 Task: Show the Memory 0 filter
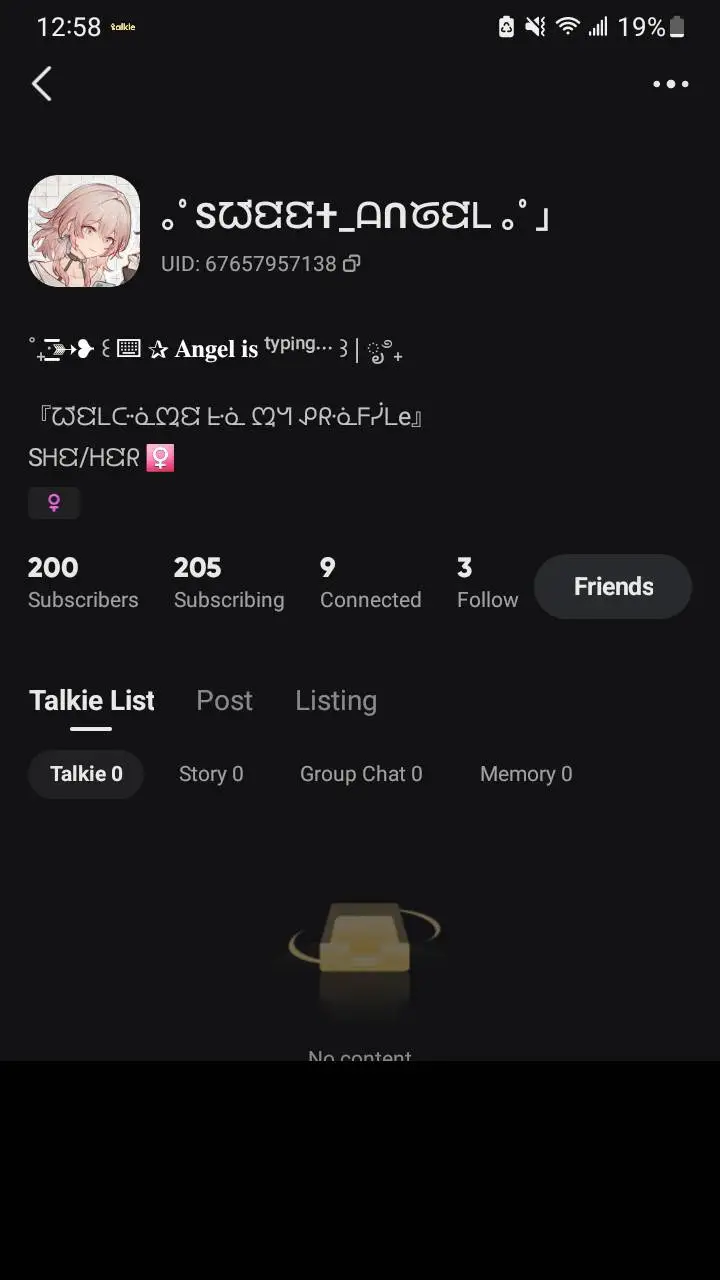(x=526, y=774)
